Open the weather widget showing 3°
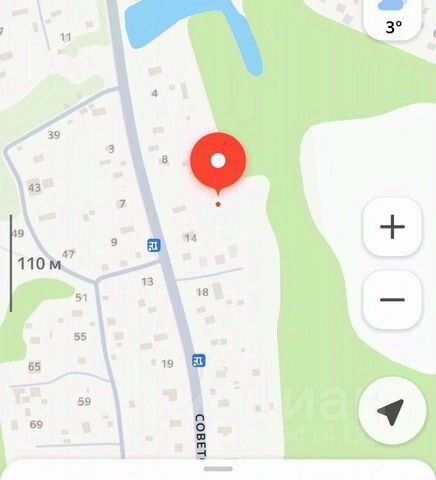The image size is (436, 480). click(x=392, y=19)
